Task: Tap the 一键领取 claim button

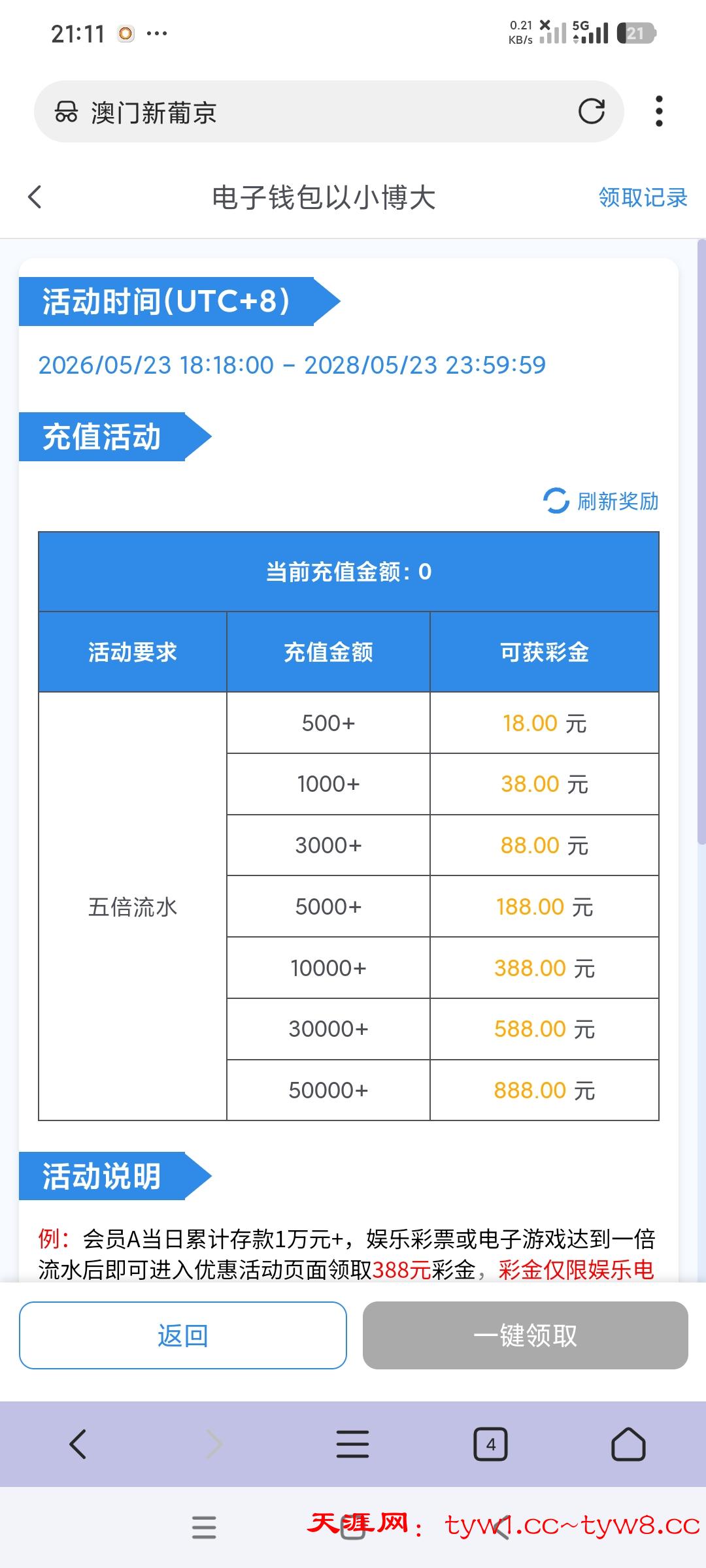Action: [526, 1335]
